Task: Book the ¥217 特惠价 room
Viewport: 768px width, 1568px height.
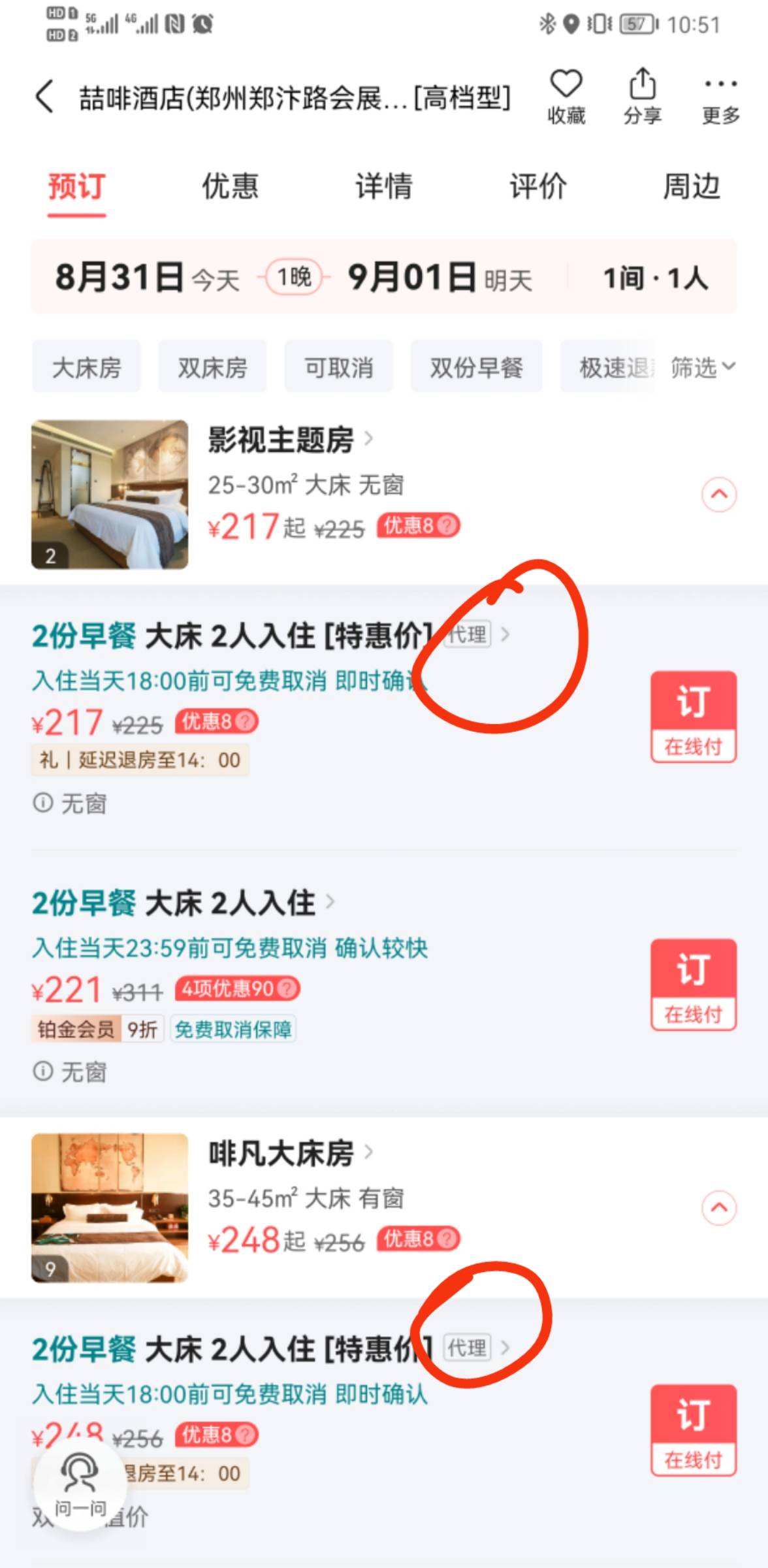Action: [x=693, y=717]
